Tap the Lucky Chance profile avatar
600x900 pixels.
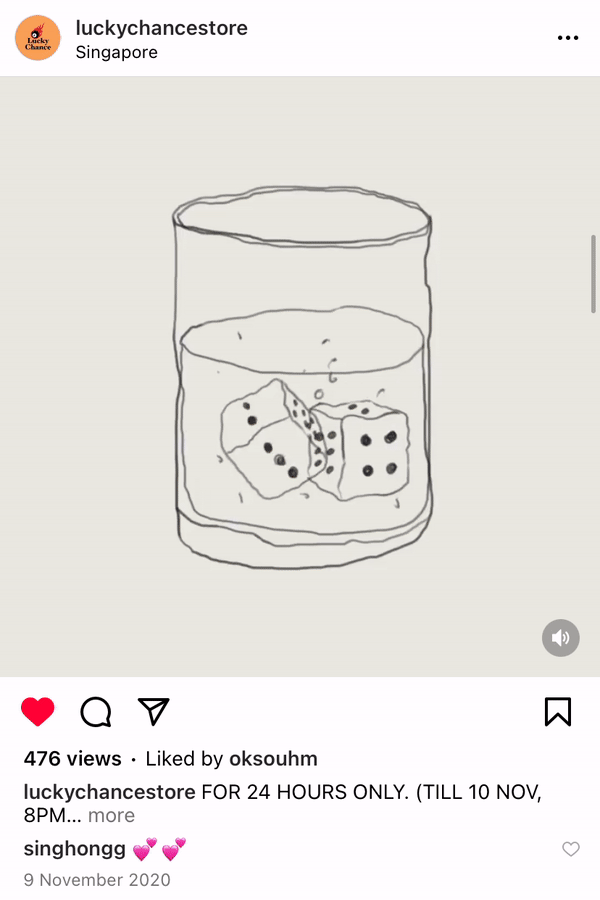[x=38, y=38]
